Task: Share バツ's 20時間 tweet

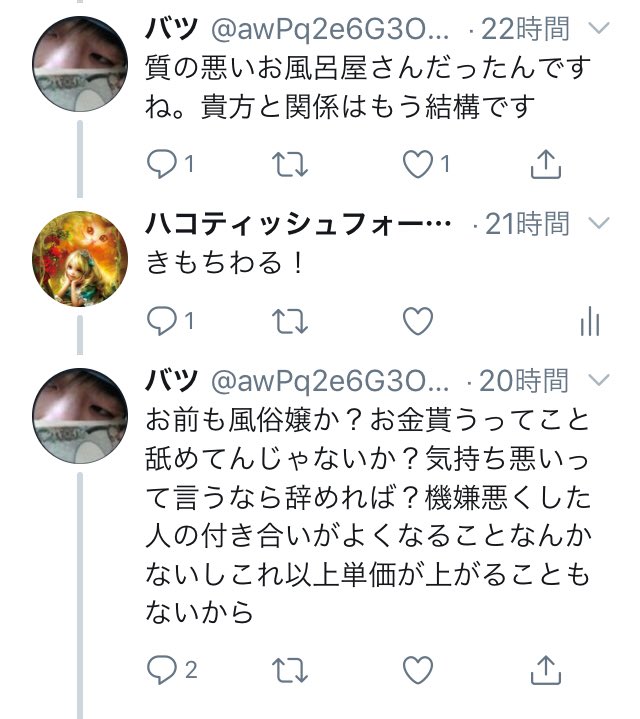Action: [545, 669]
